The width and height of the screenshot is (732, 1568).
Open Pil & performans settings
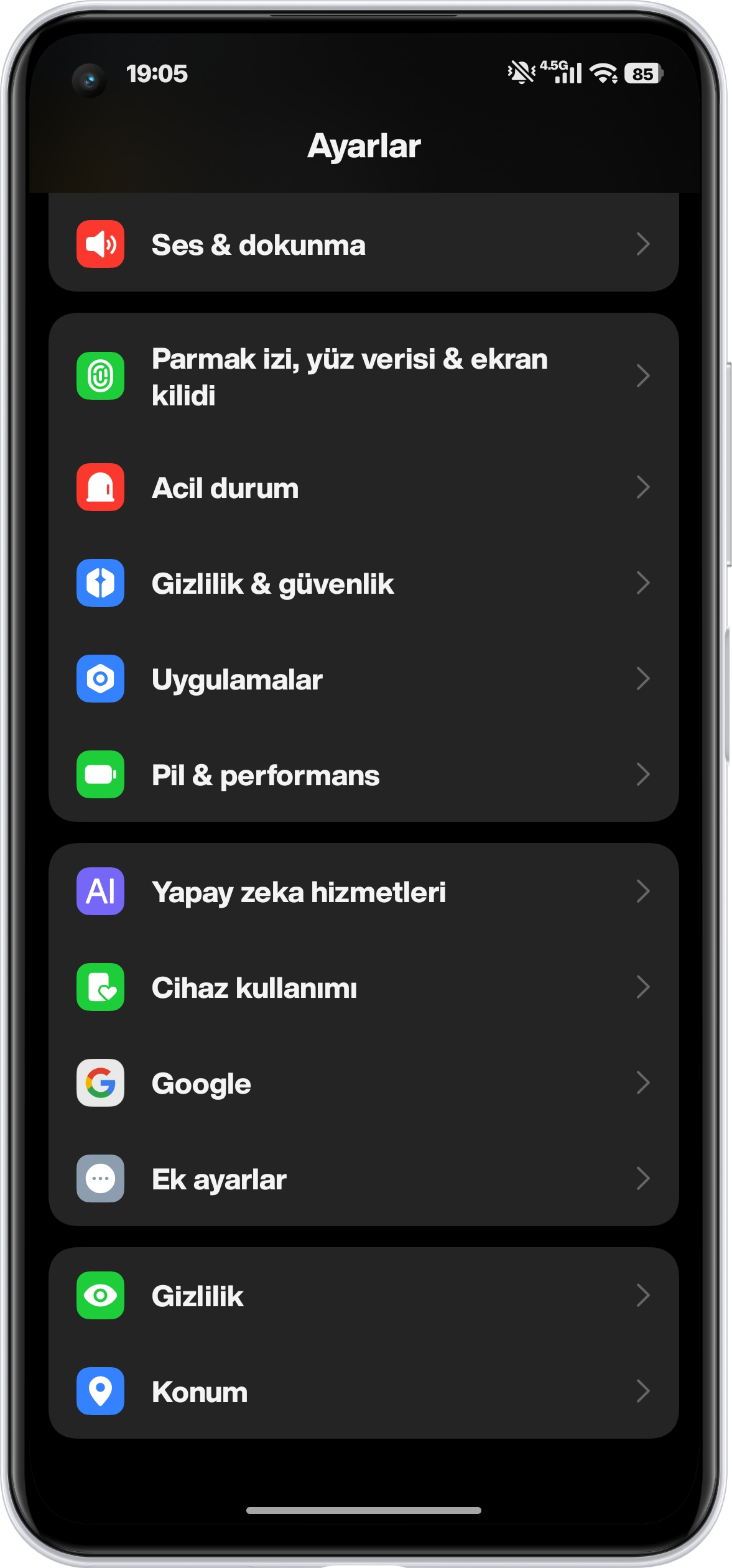tap(363, 775)
